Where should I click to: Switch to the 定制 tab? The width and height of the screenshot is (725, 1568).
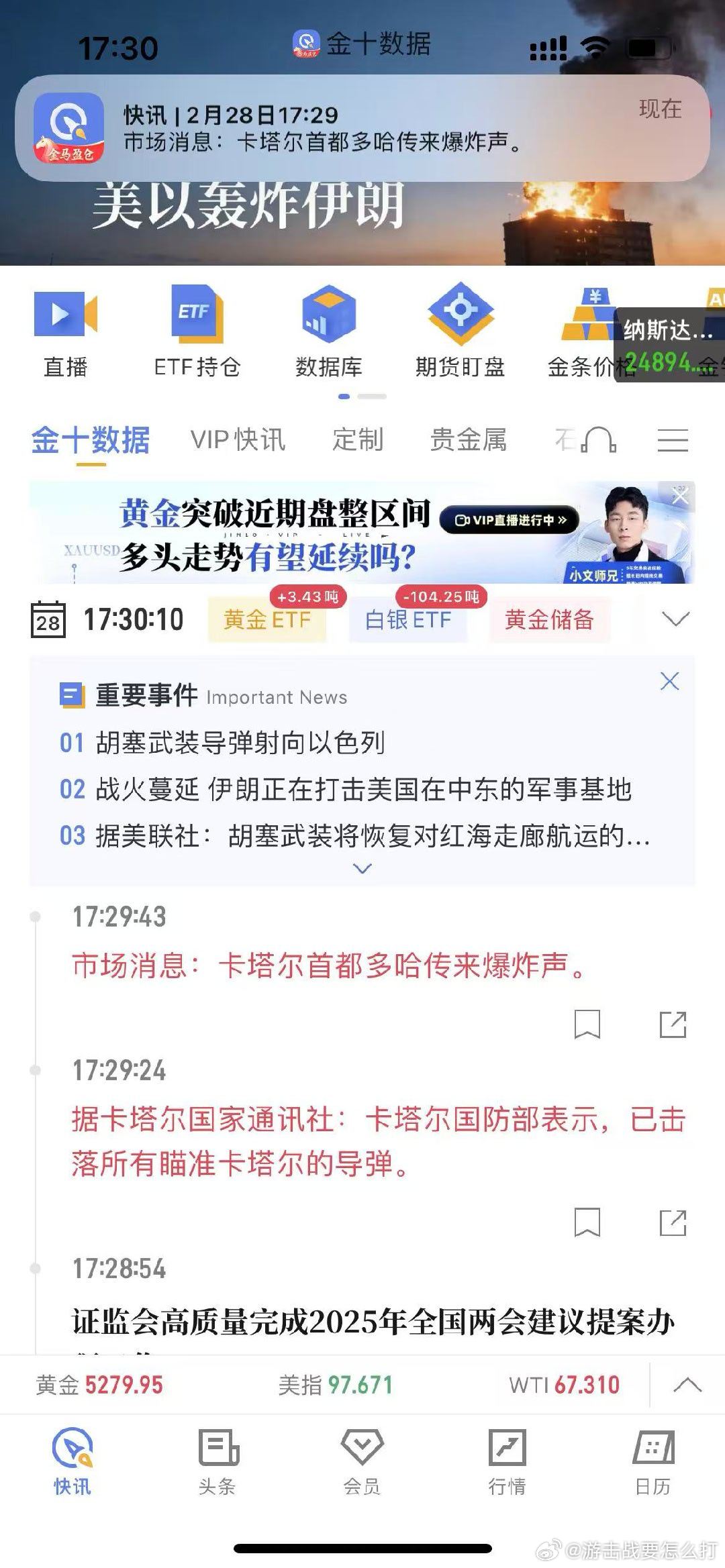pyautogui.click(x=358, y=440)
